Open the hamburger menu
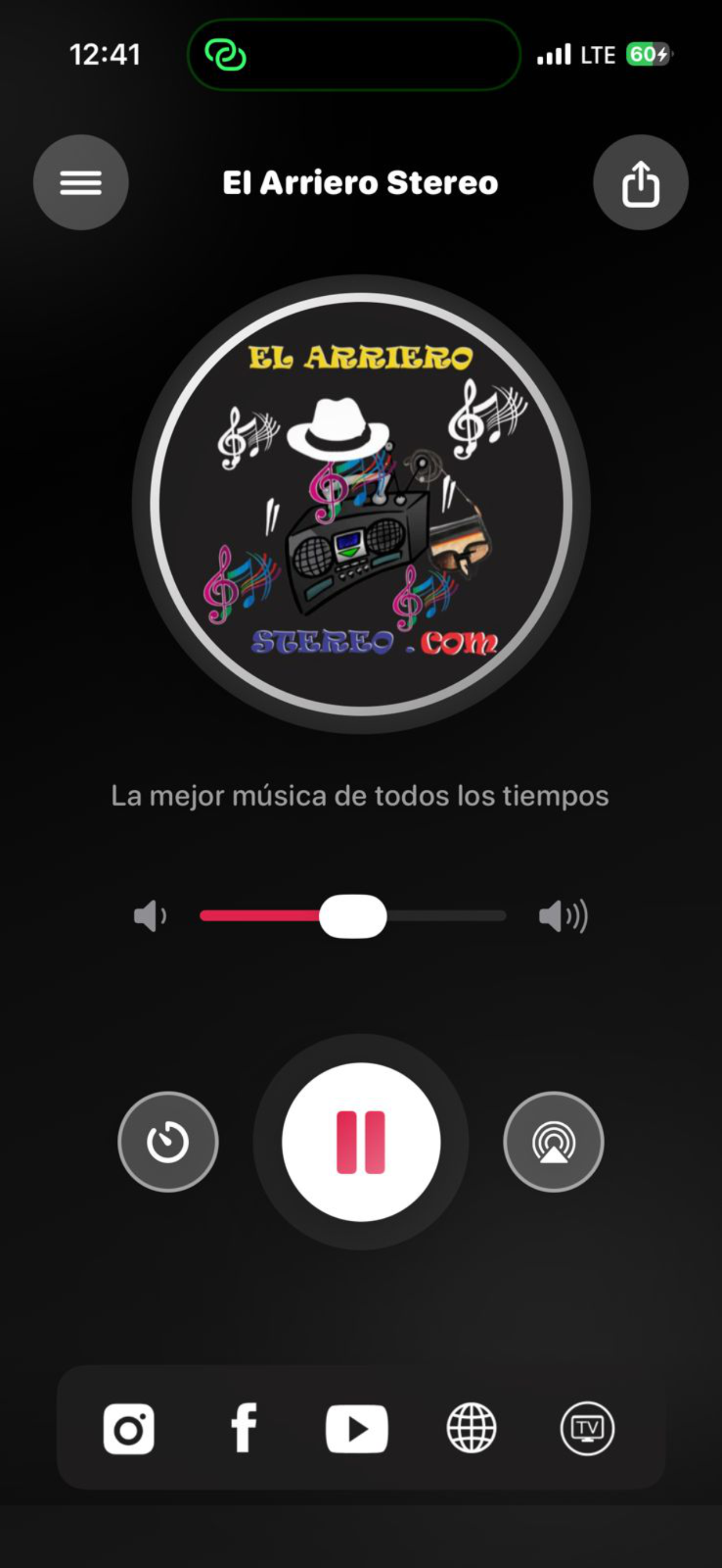The width and height of the screenshot is (722, 1568). coord(81,183)
